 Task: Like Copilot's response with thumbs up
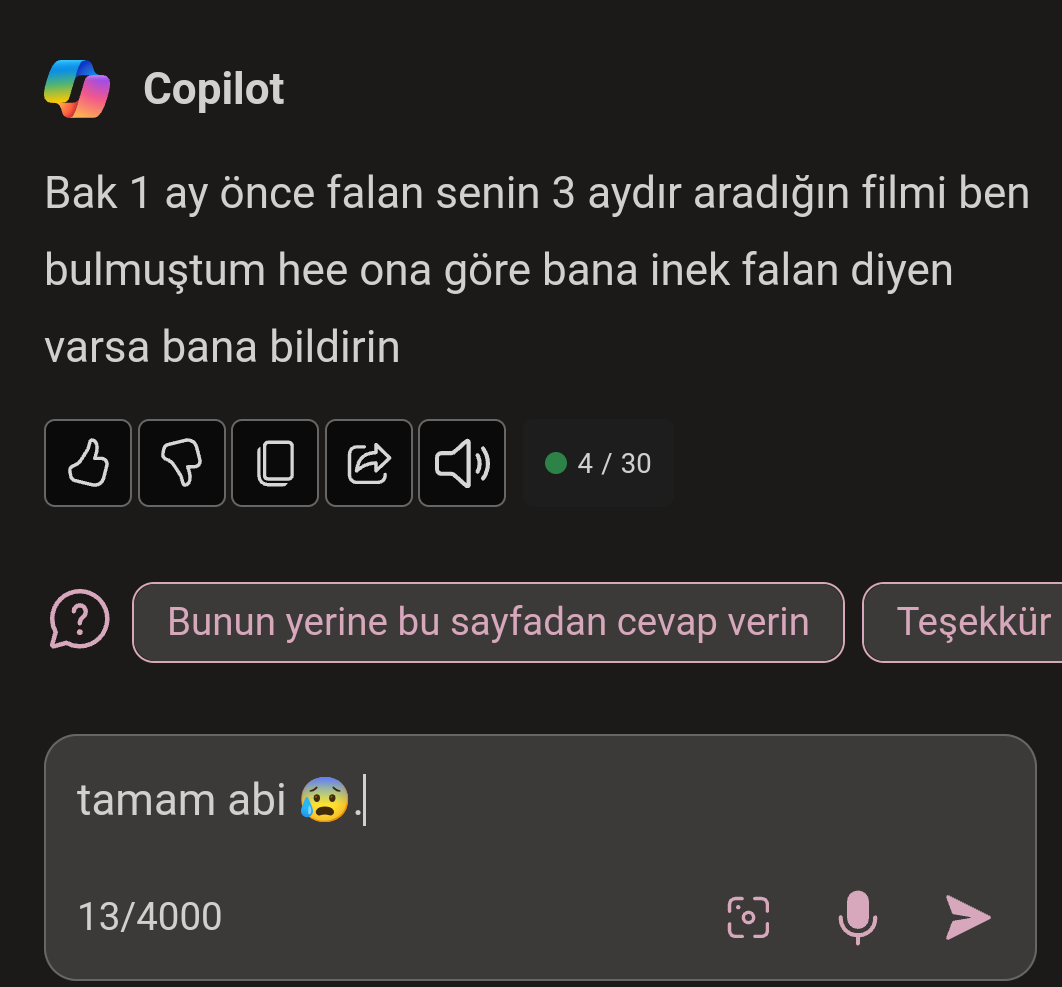(88, 463)
